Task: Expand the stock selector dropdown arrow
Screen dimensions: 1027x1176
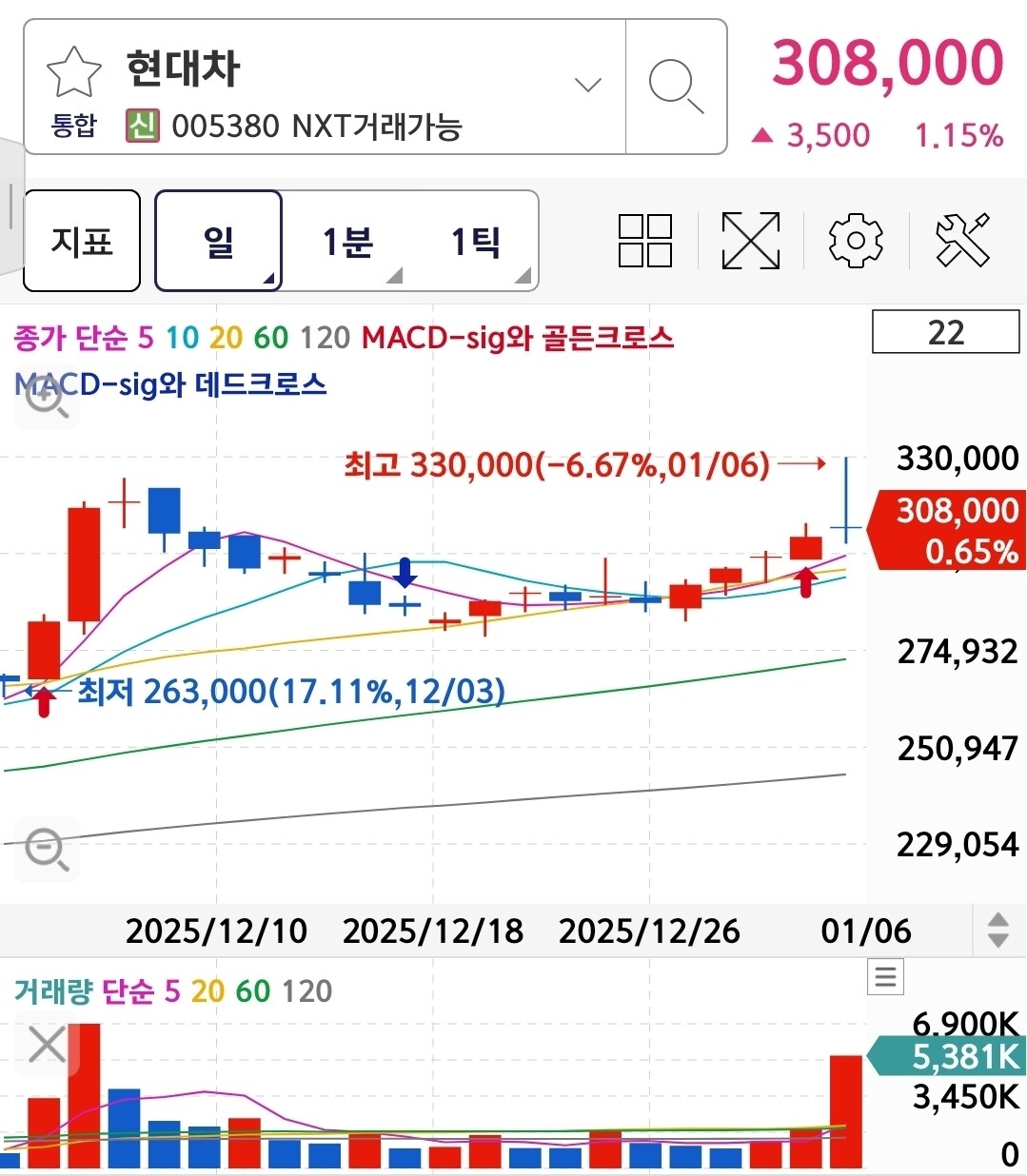Action: click(x=588, y=85)
